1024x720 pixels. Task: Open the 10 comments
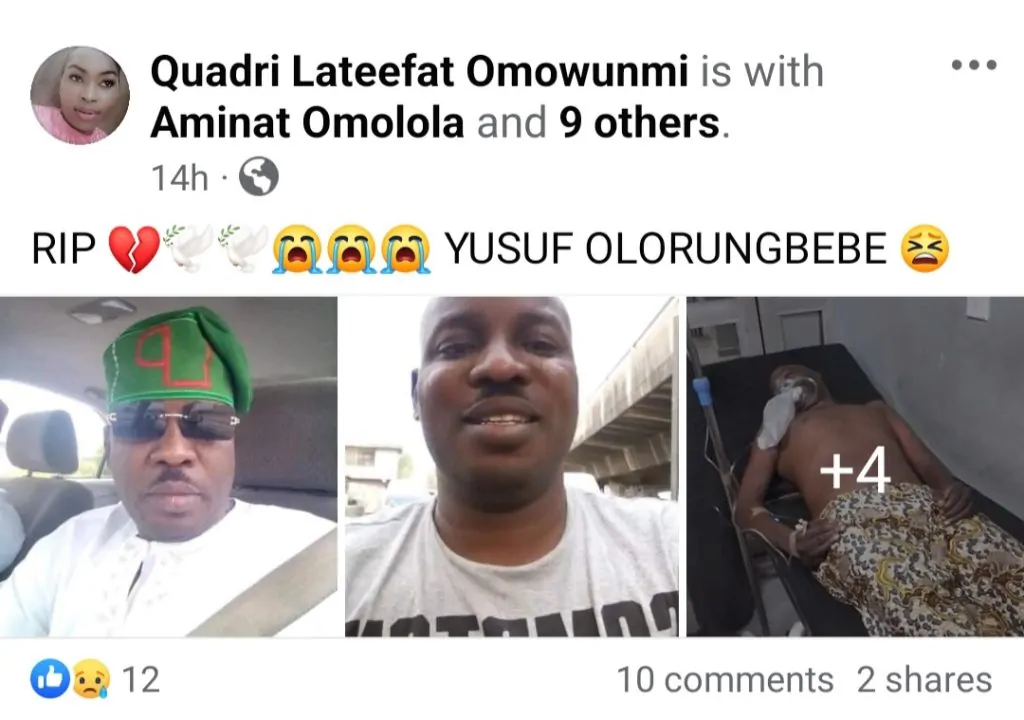(724, 680)
